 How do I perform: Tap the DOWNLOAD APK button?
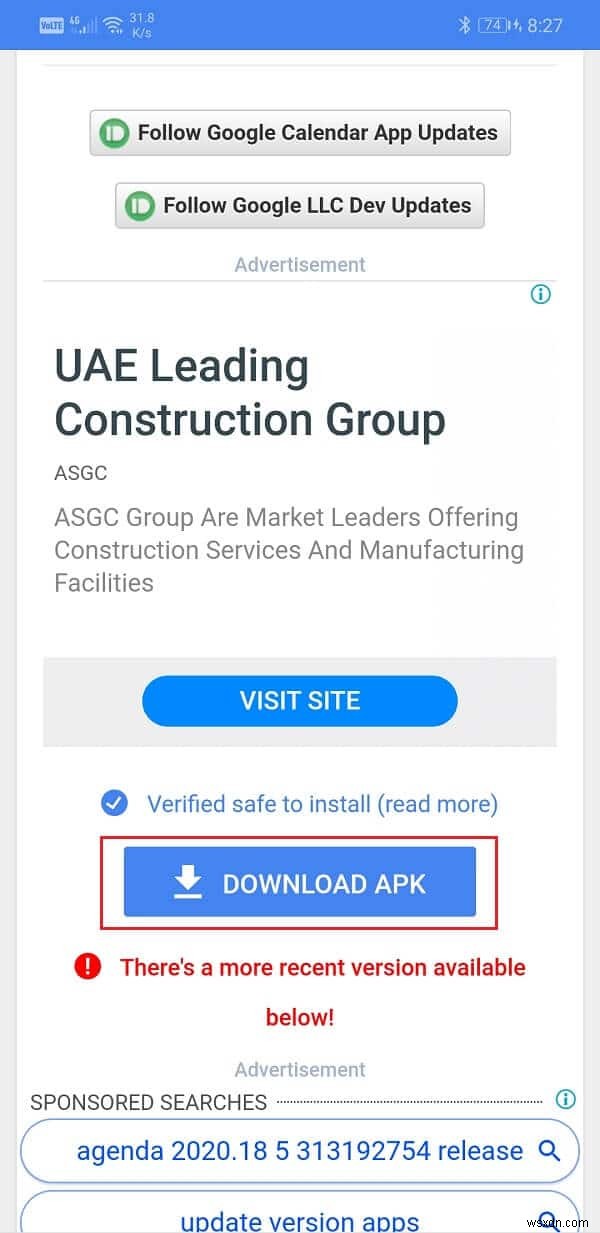[x=300, y=883]
